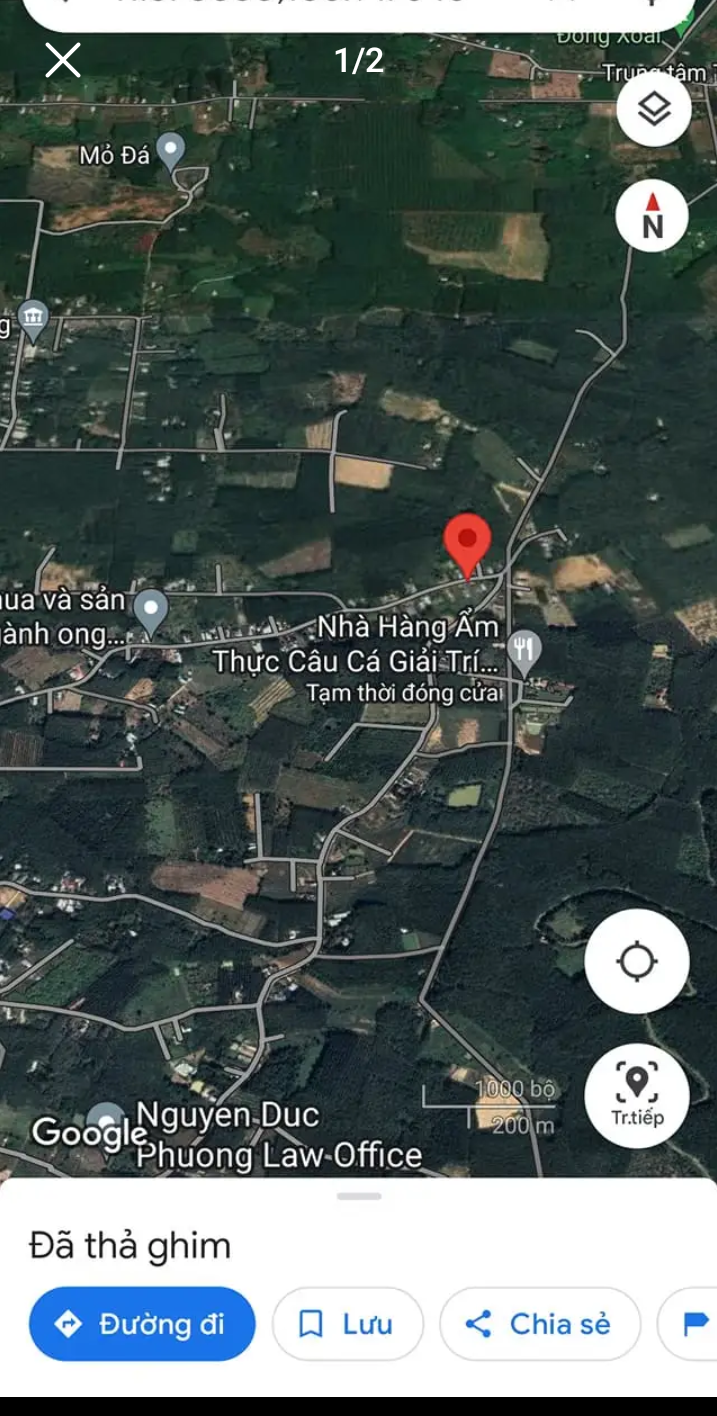Viewport: 717px width, 1416px height.
Task: Tap the flag chip beside Chia sẻ
Action: point(694,1324)
